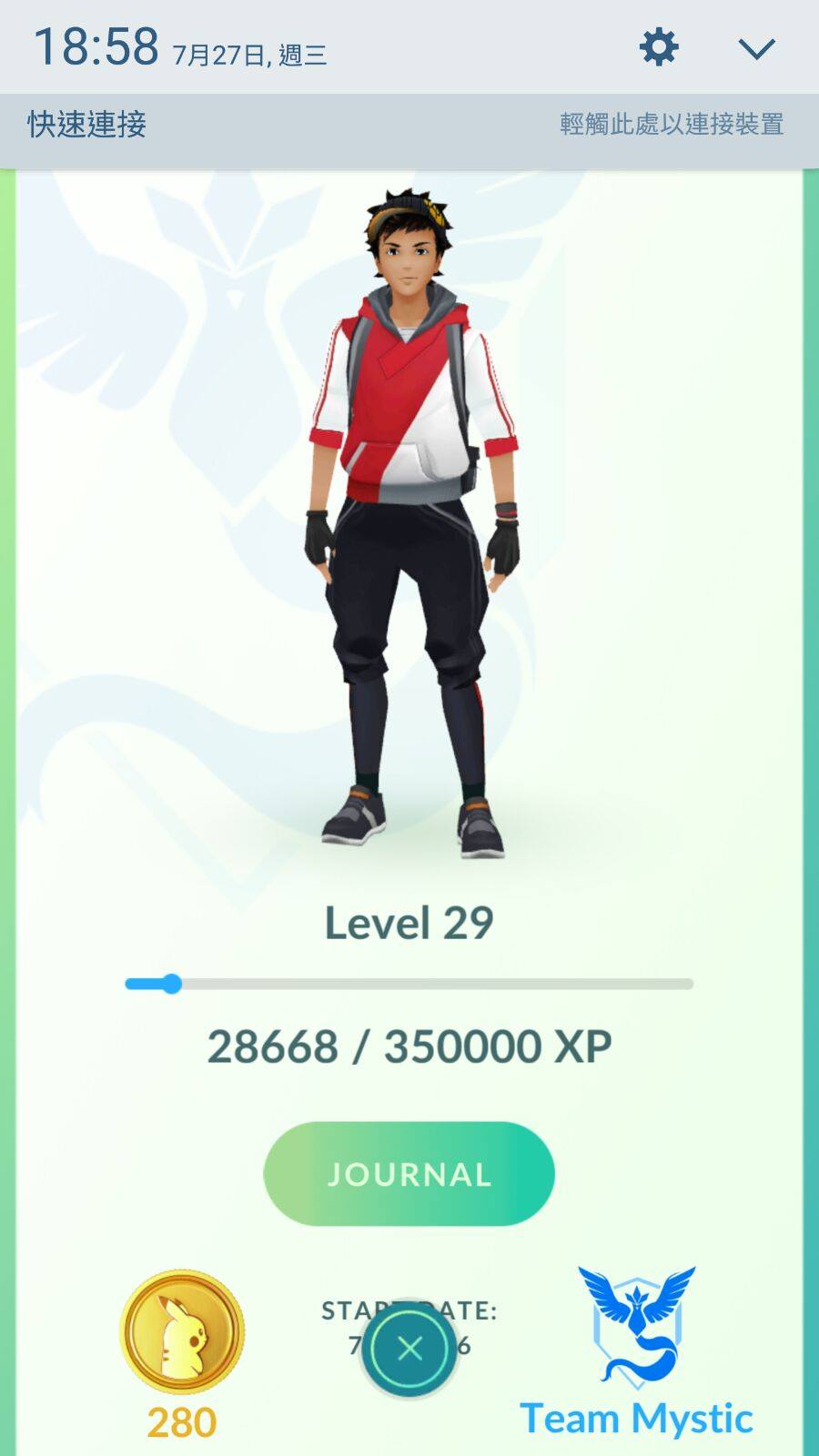Screen dimensions: 819x1456
Task: Open the PokéCoin shop via the coin
Action: 182,1333
